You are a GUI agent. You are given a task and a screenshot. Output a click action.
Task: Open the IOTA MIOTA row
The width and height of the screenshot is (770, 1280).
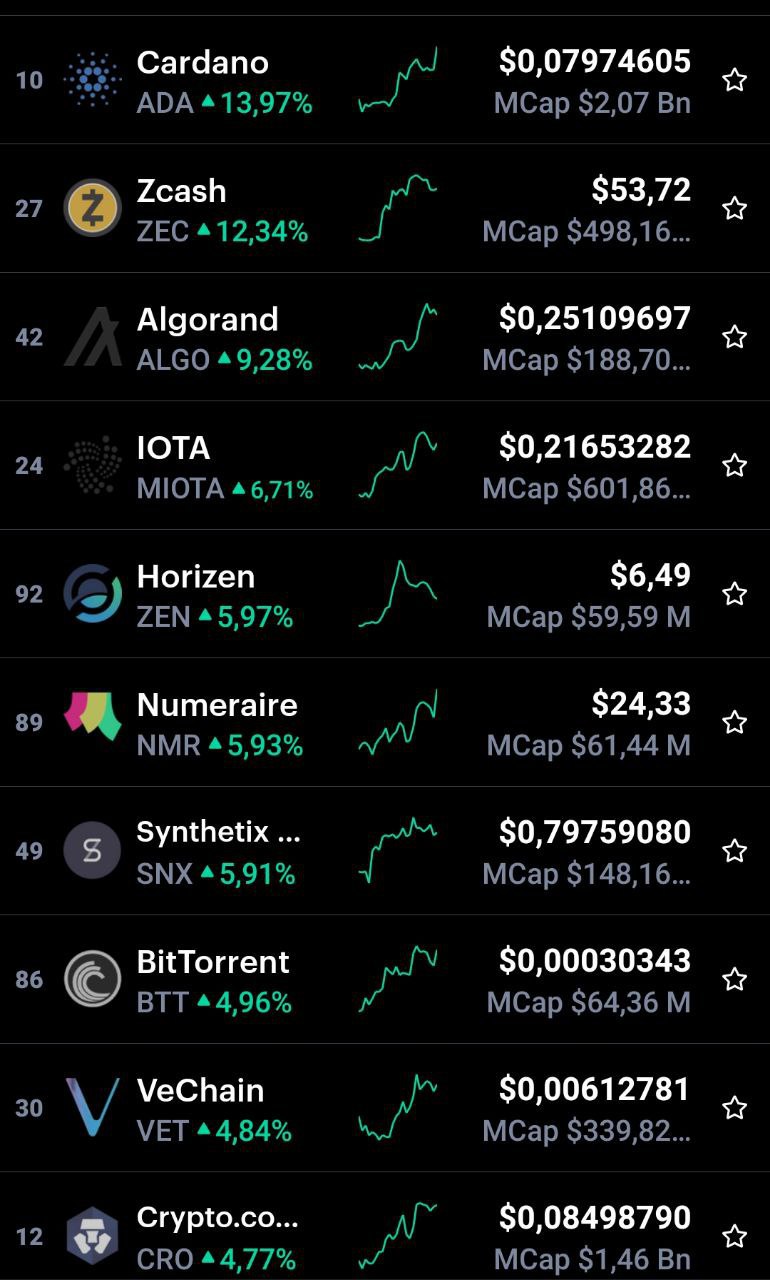(385, 465)
